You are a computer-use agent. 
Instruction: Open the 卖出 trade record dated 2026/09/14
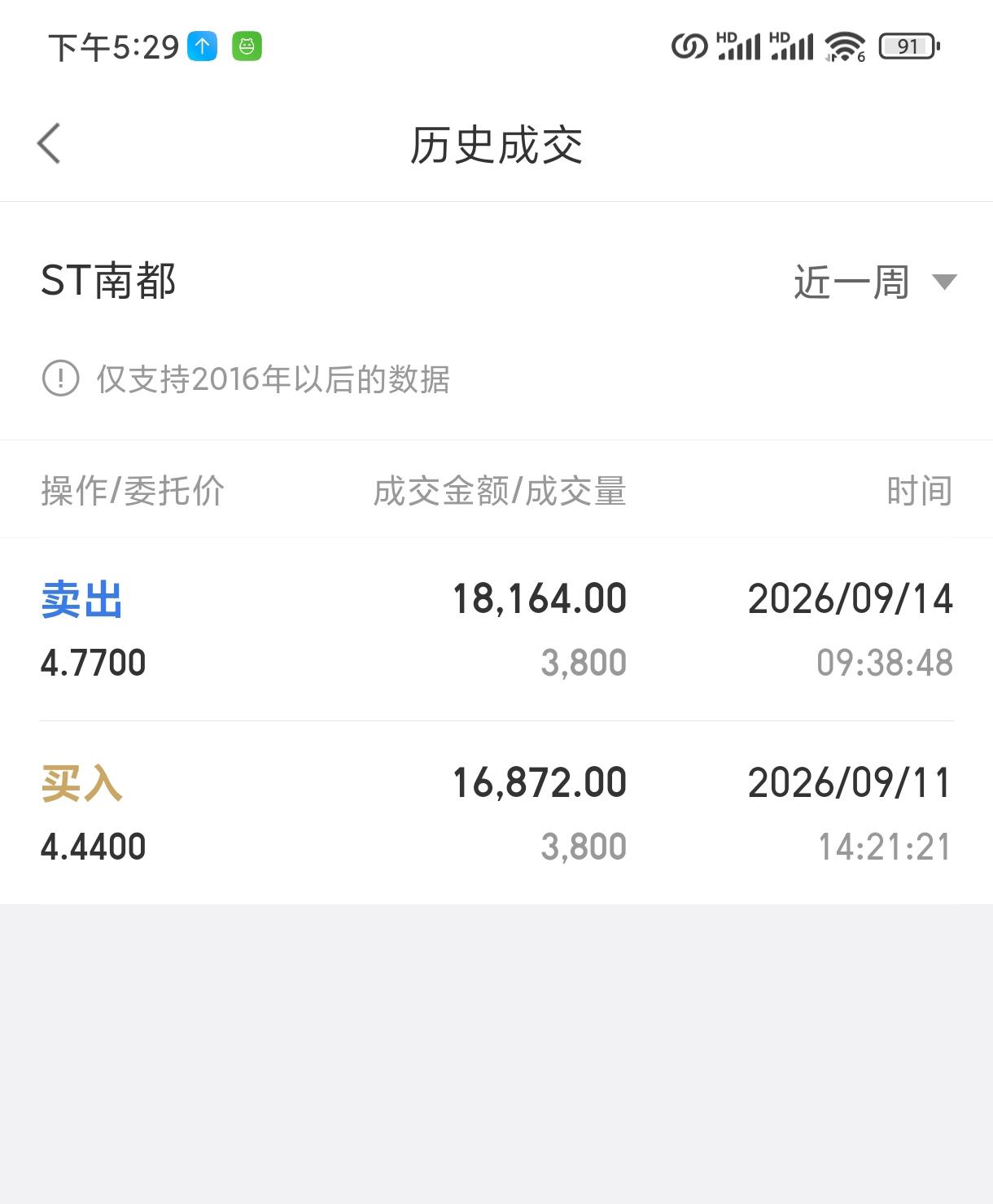(496, 629)
